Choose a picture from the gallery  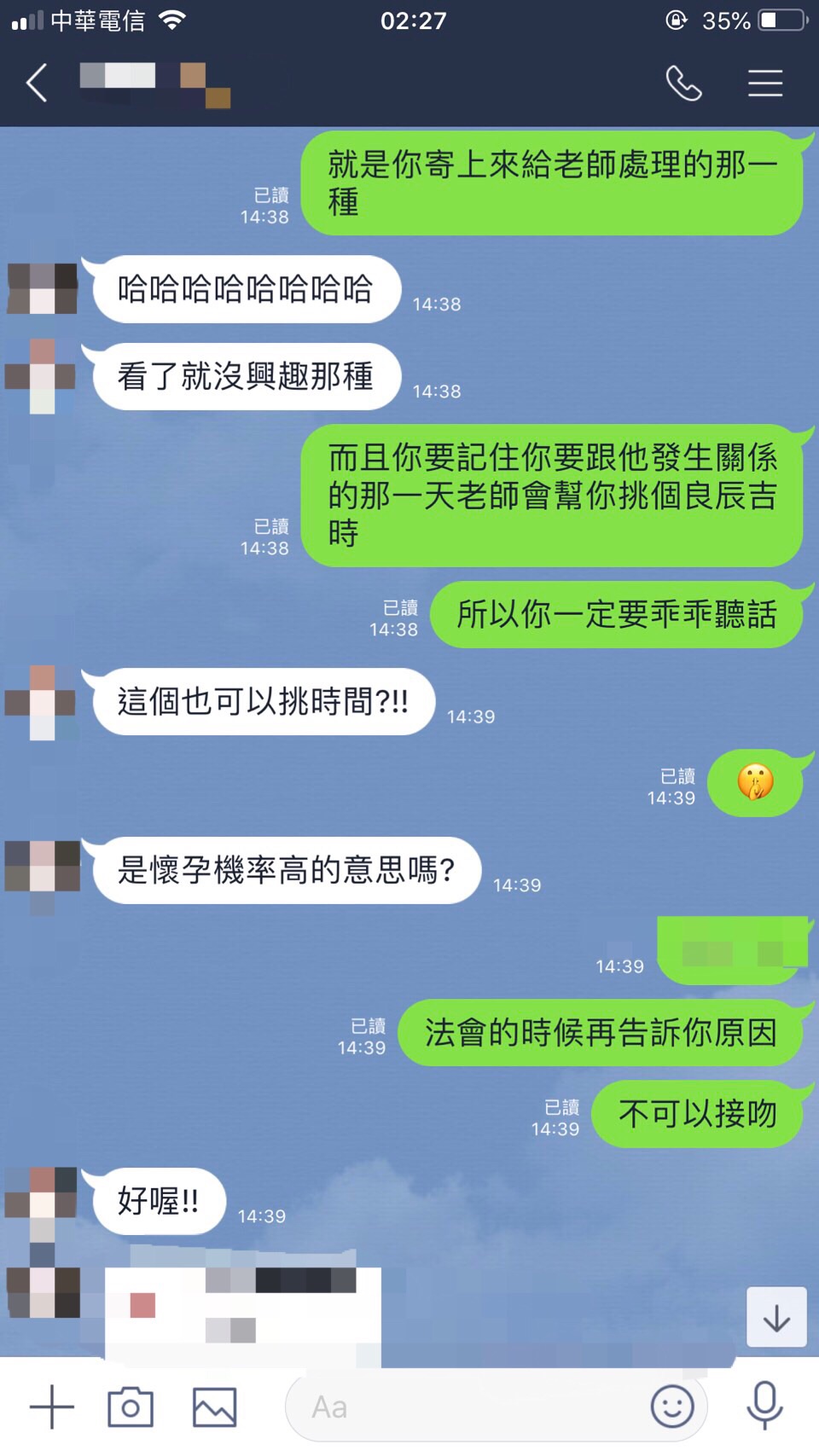214,1407
